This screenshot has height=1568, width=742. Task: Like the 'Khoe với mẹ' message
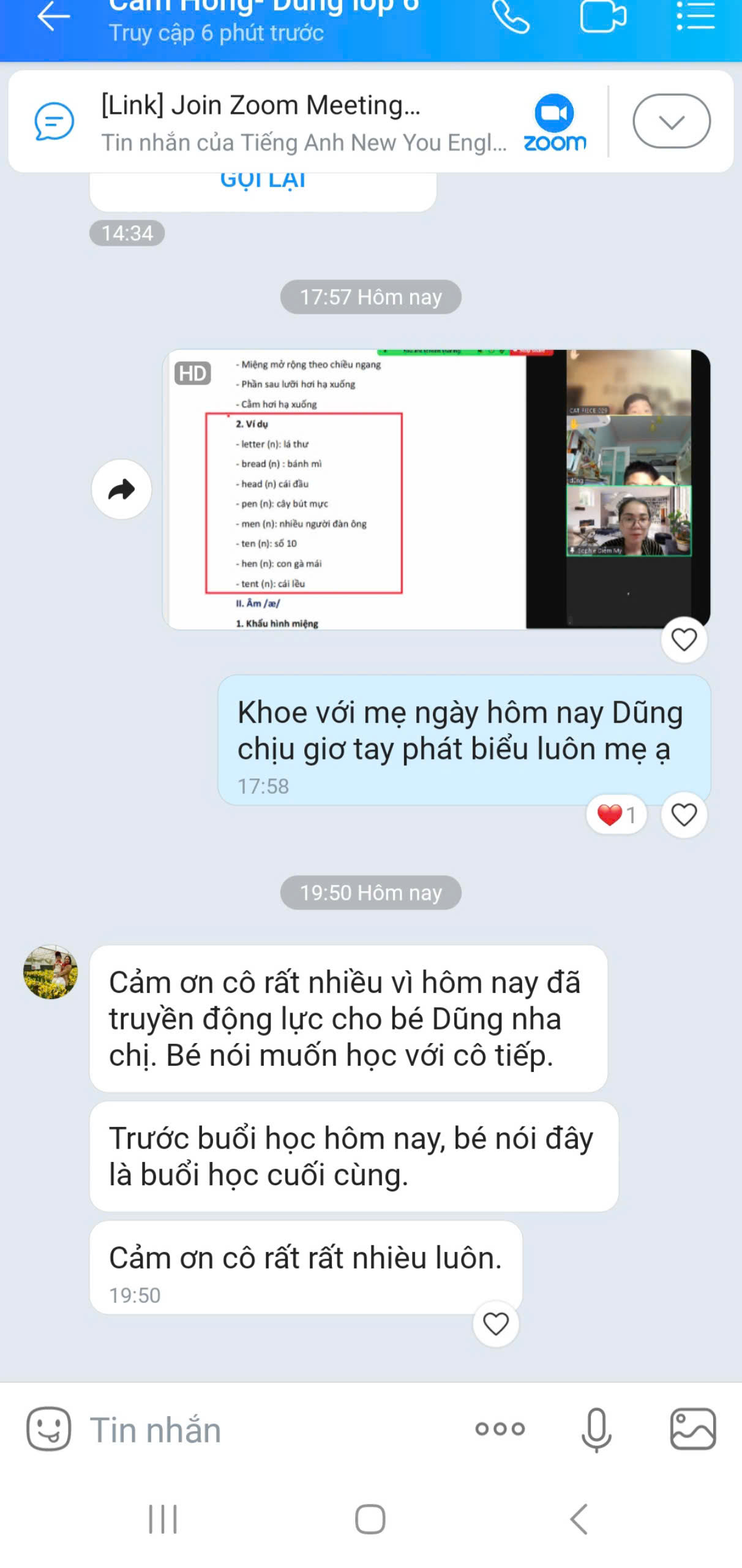click(684, 815)
